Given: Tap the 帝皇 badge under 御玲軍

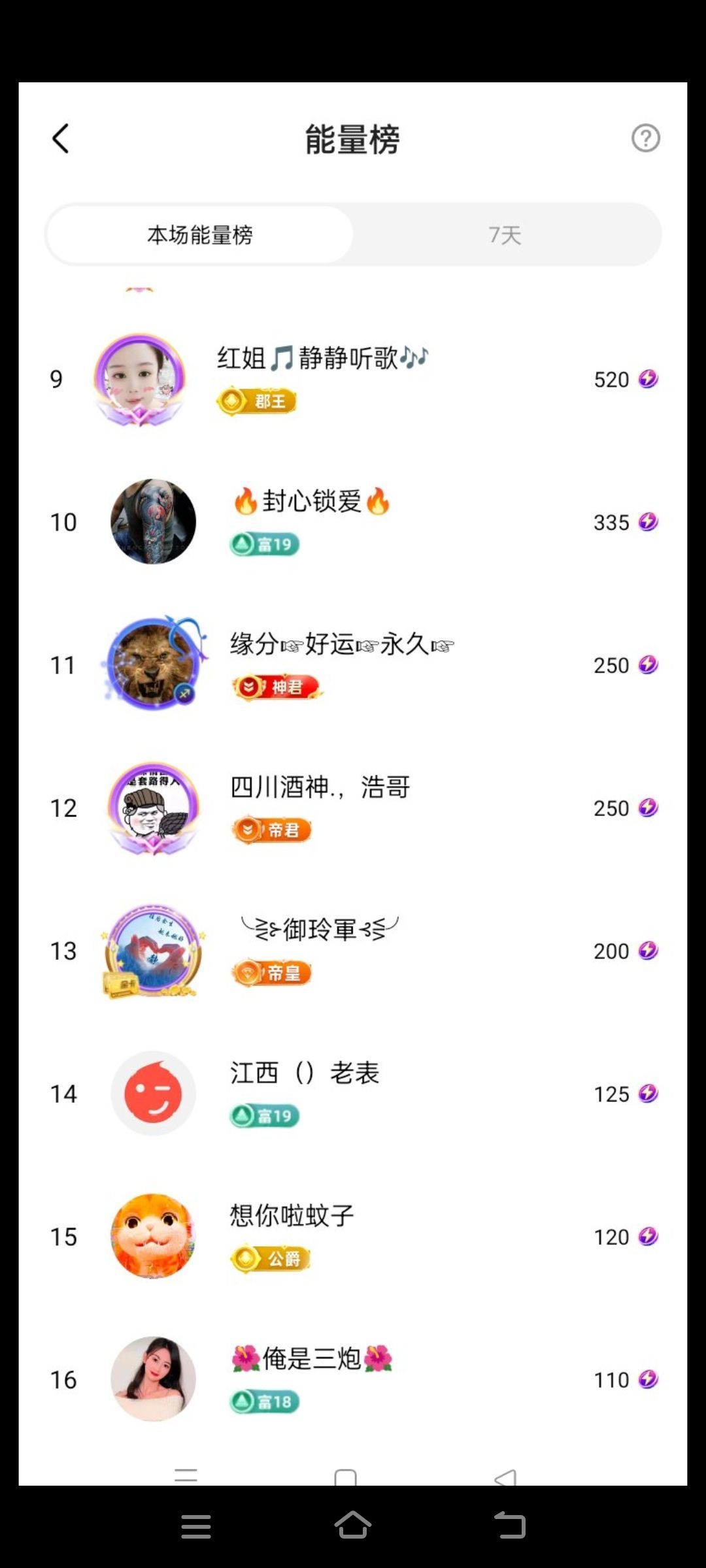Looking at the screenshot, I should point(270,973).
